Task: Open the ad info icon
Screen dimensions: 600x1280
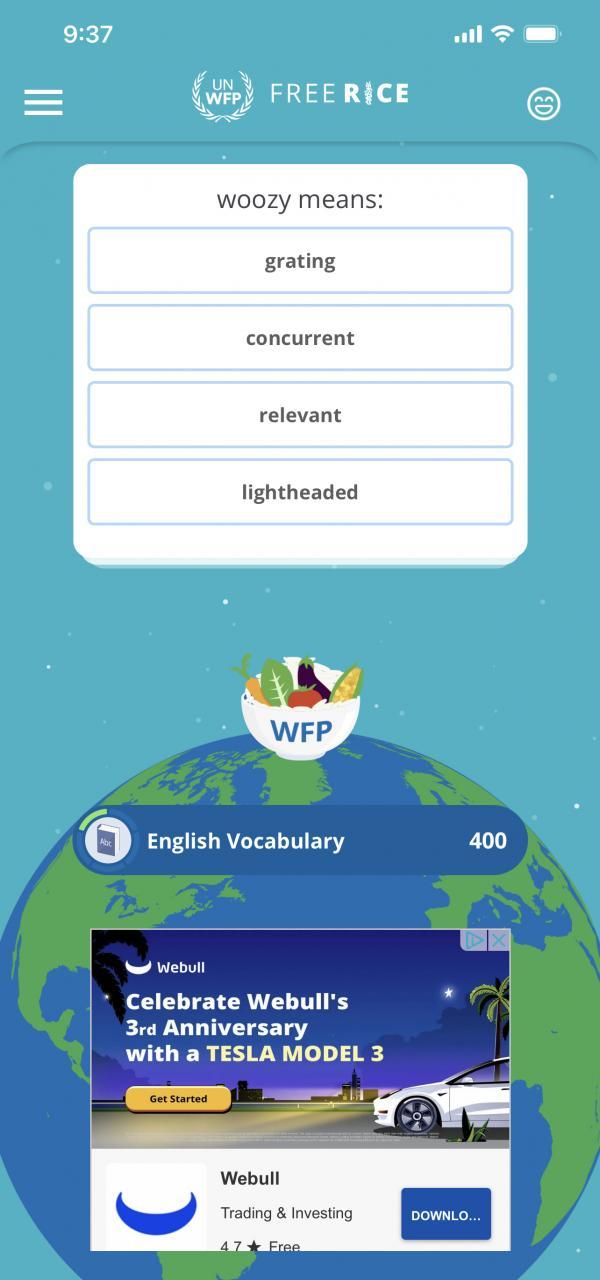Action: click(475, 940)
